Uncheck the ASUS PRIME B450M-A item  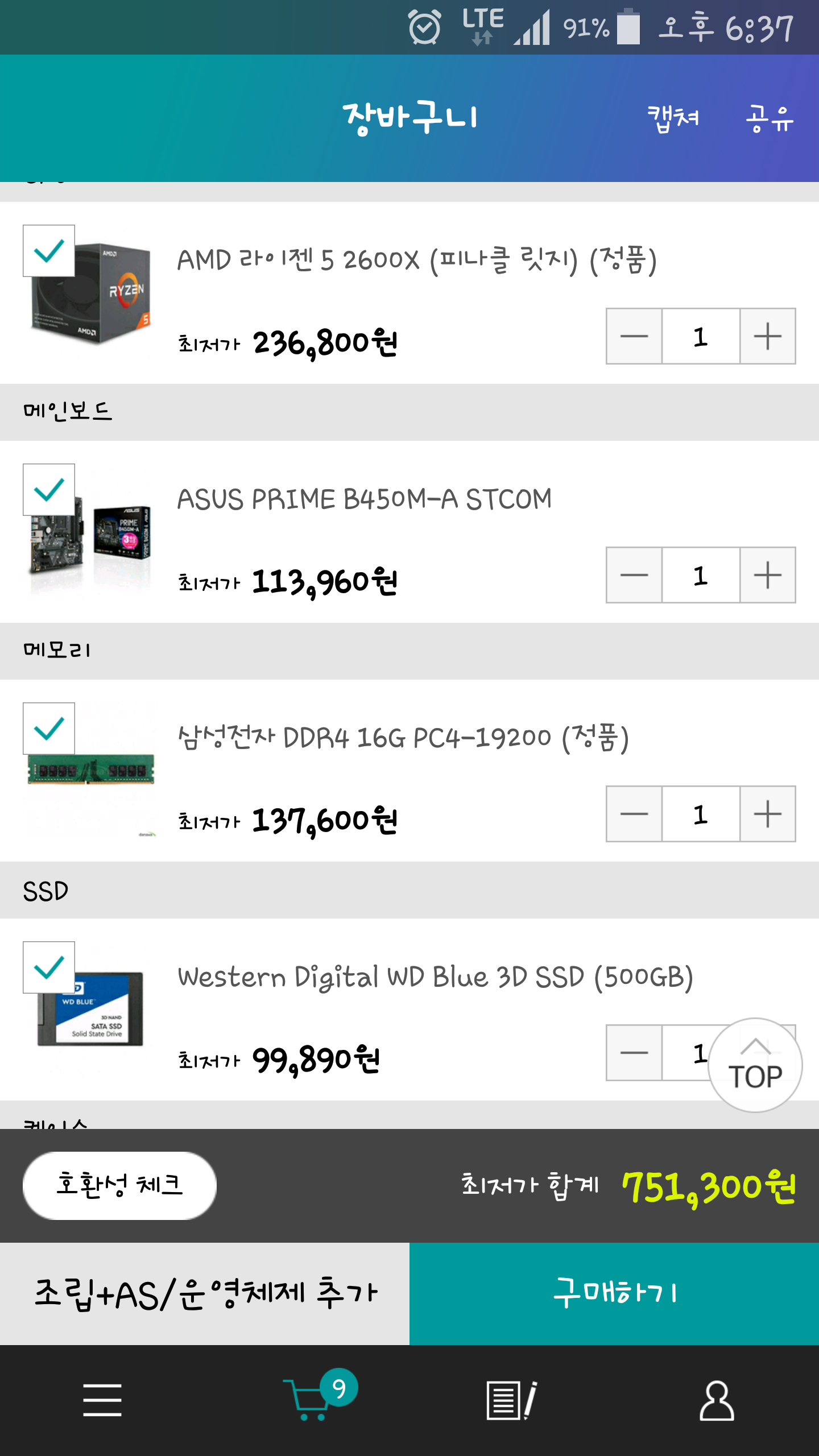point(49,490)
